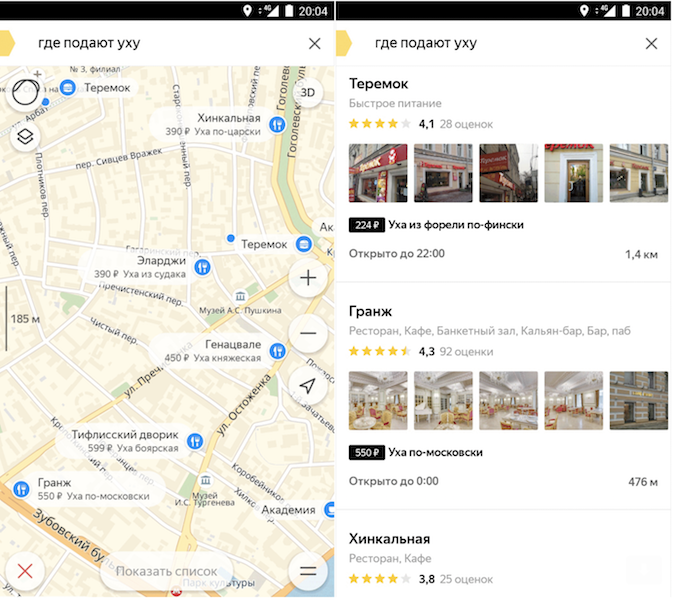Select the Тифлисский дворик map pin
This screenshot has width=674, height=600.
pos(196,441)
